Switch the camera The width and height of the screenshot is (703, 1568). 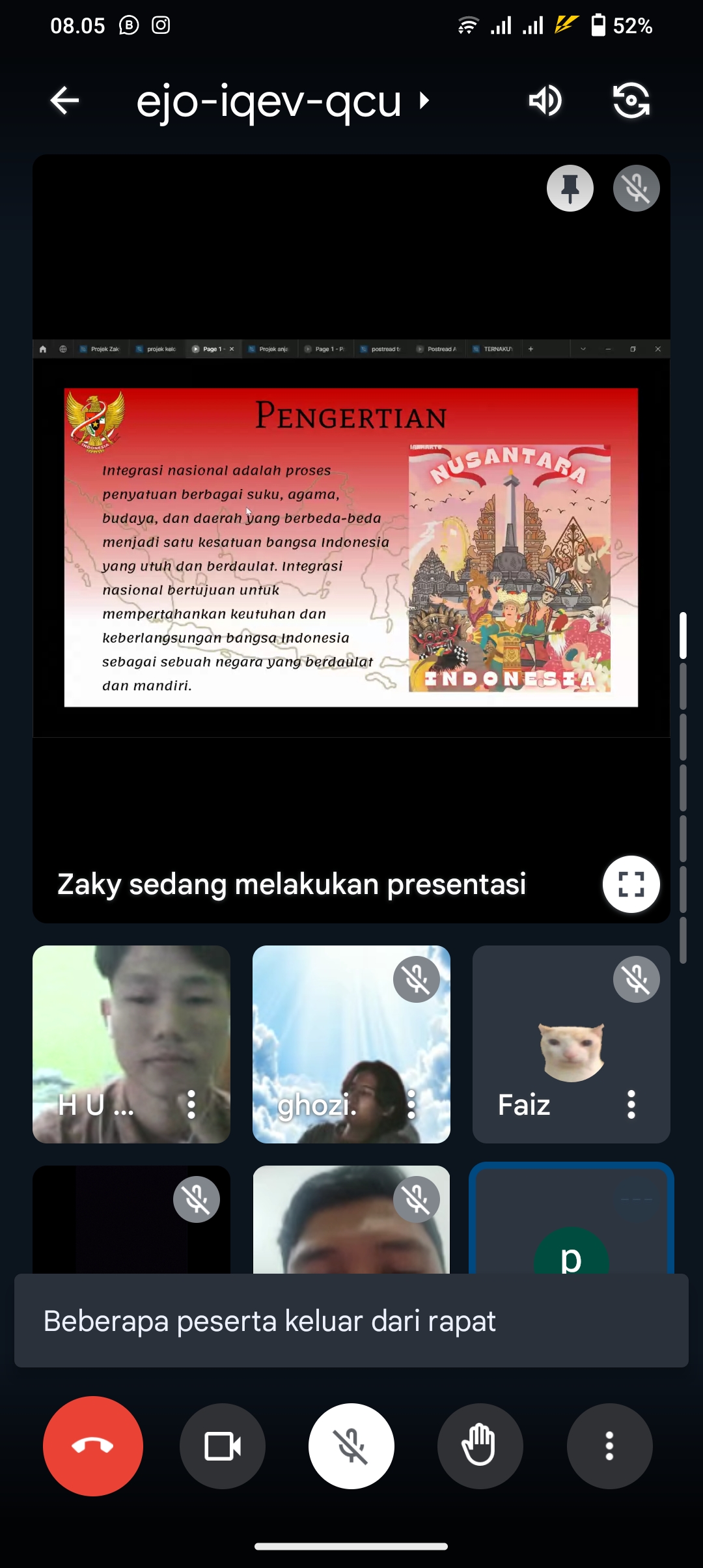click(x=631, y=101)
